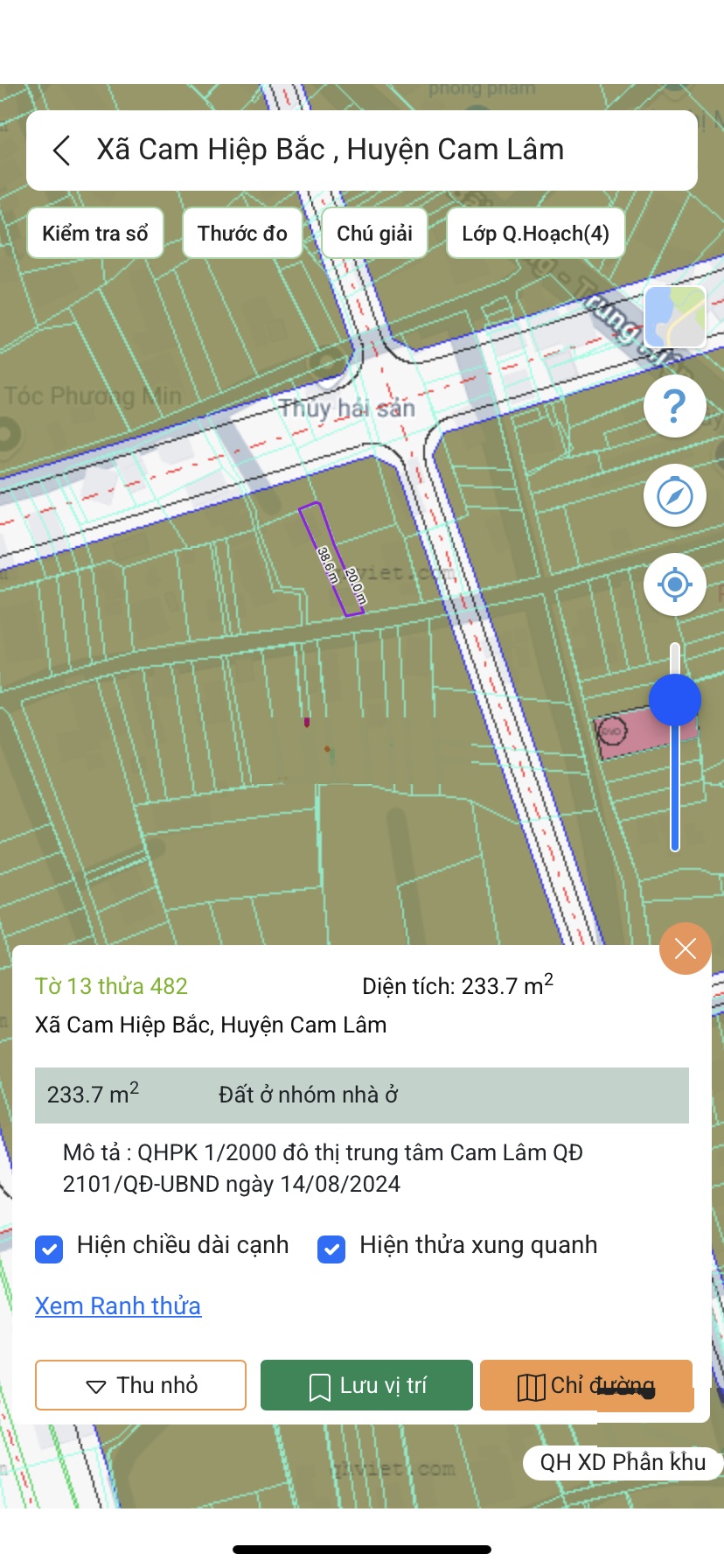Select the Thước đo measuring tool
724x1568 pixels.
[242, 234]
